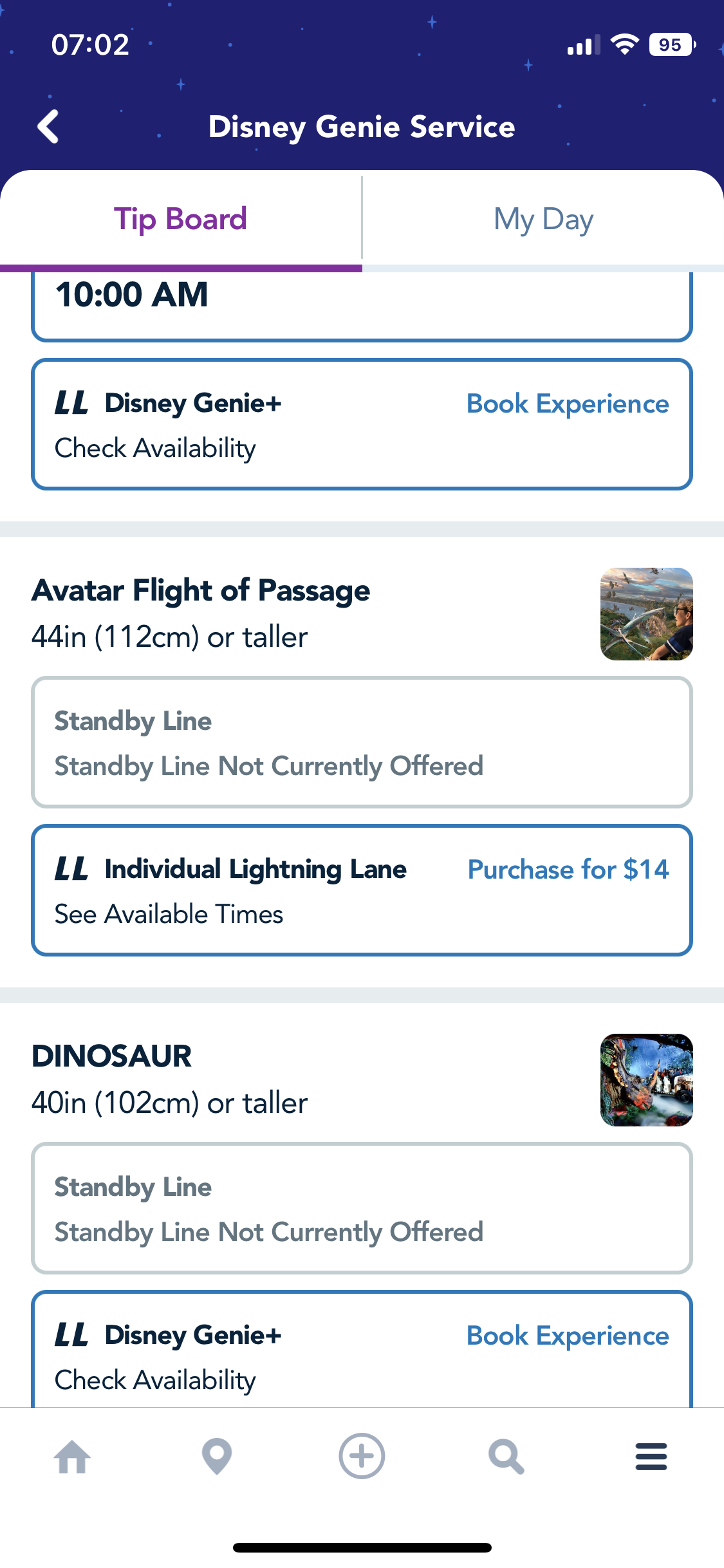Book Disney Genie+ experience for DINOSAUR
This screenshot has height=1568, width=724.
click(x=568, y=1336)
